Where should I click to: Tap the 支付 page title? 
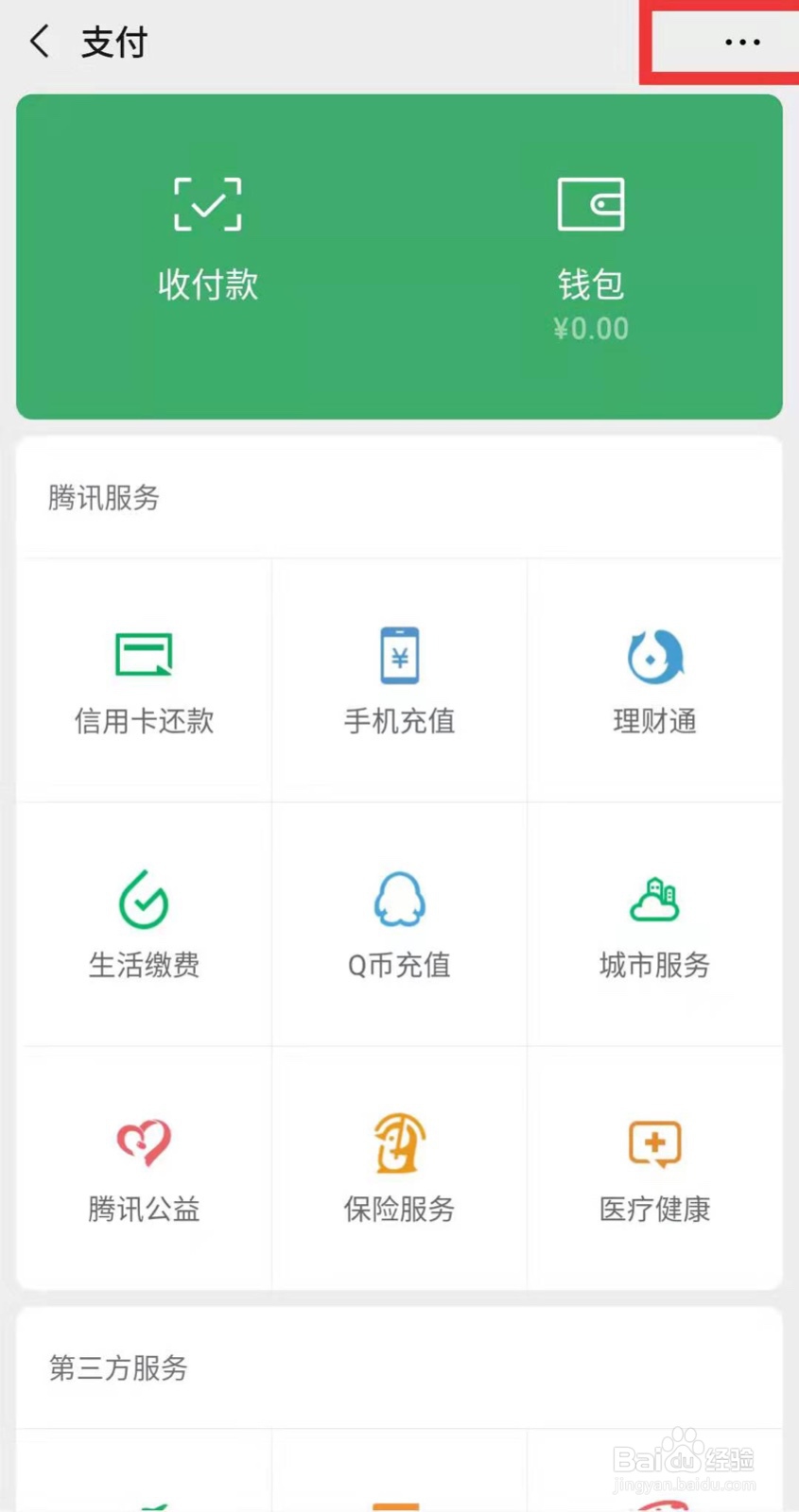113,42
